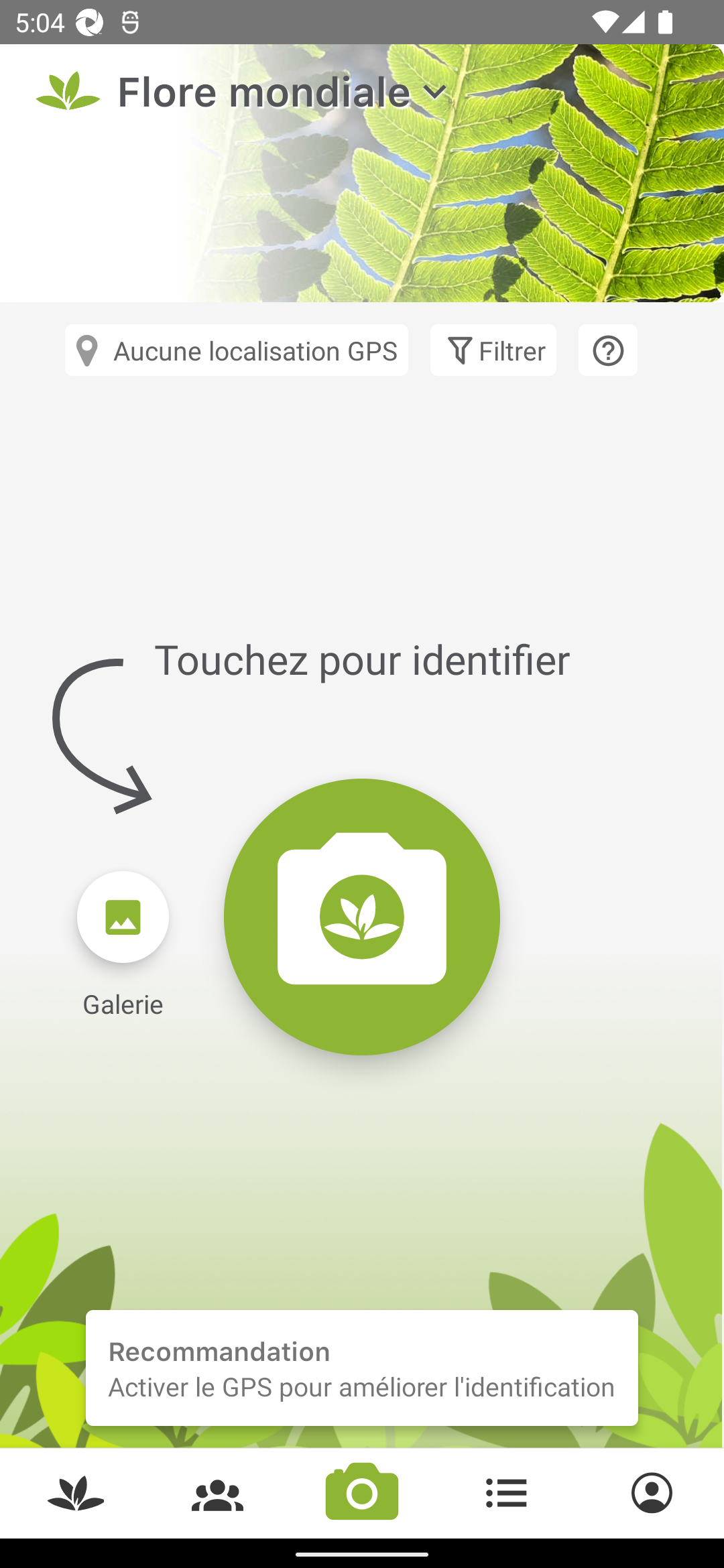Tap the GPS location pin icon

[x=87, y=350]
